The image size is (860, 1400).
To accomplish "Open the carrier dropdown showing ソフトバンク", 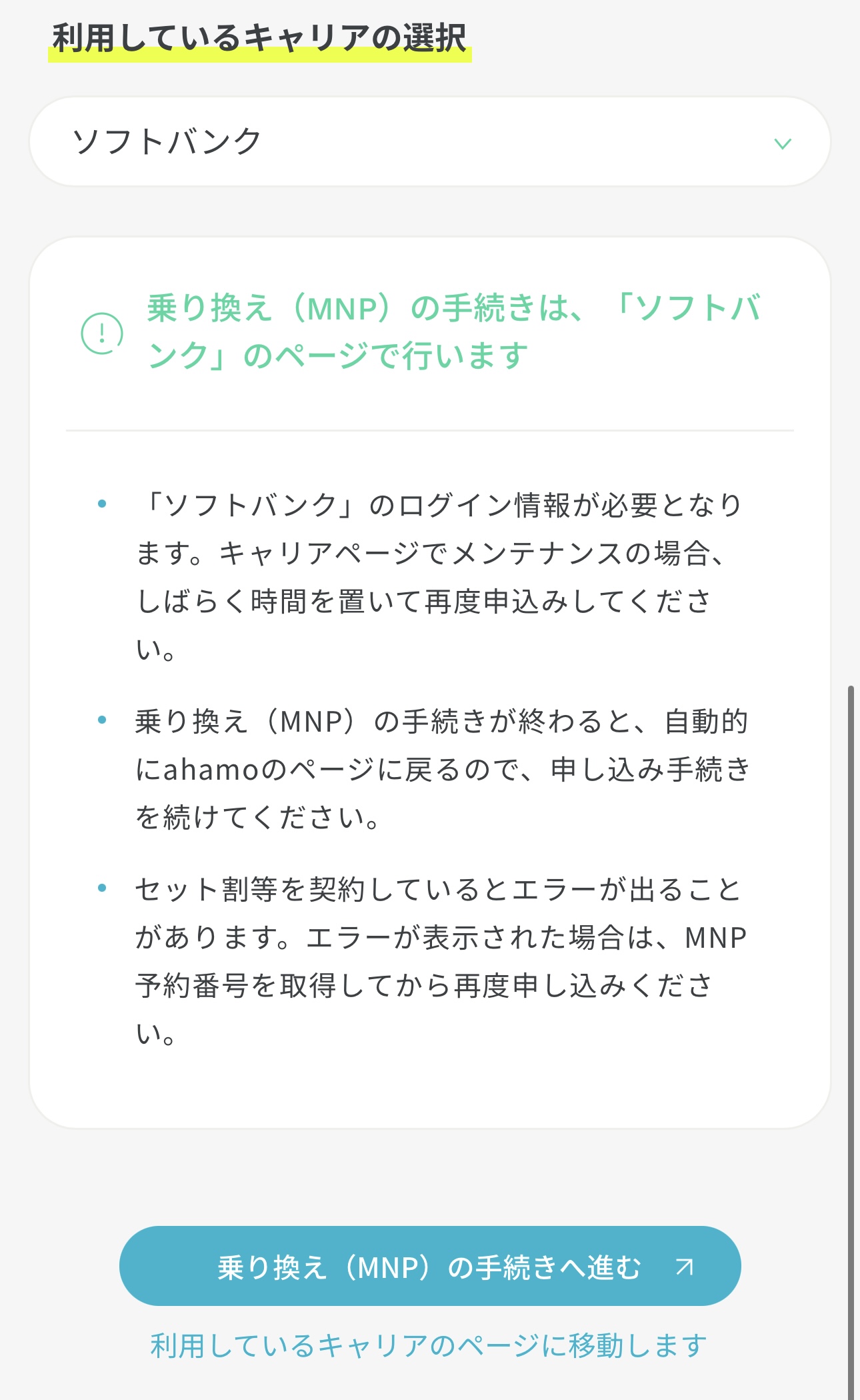I will (x=430, y=141).
